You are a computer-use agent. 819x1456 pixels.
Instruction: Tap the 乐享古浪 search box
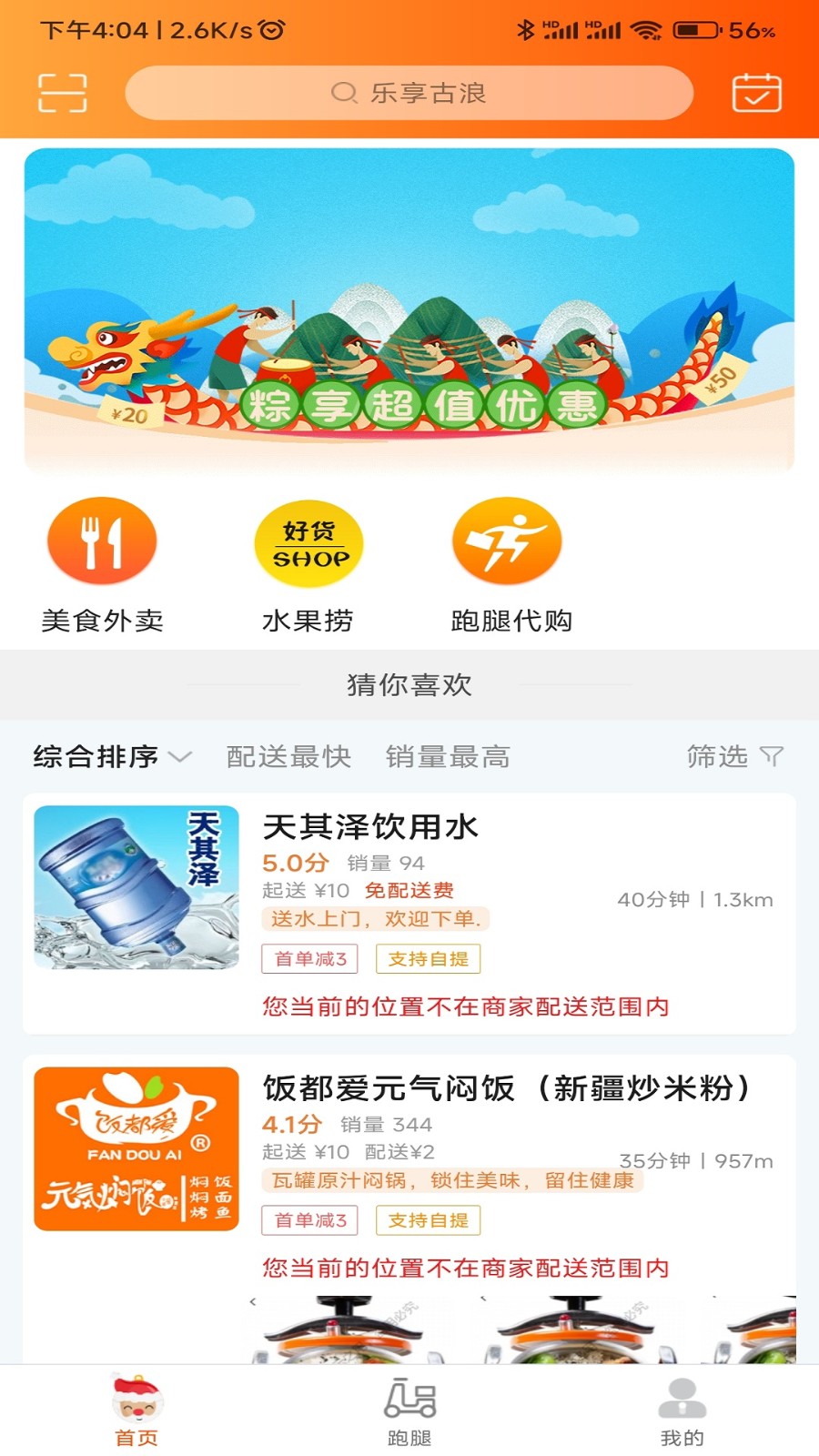[409, 93]
